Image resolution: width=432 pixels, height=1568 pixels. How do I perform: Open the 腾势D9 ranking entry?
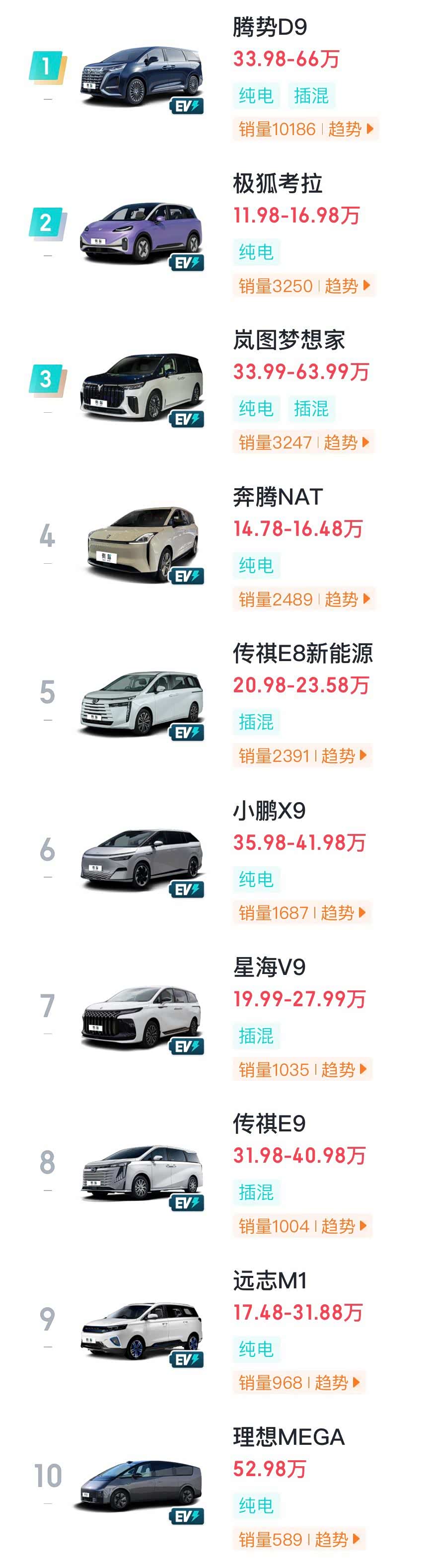point(270,27)
